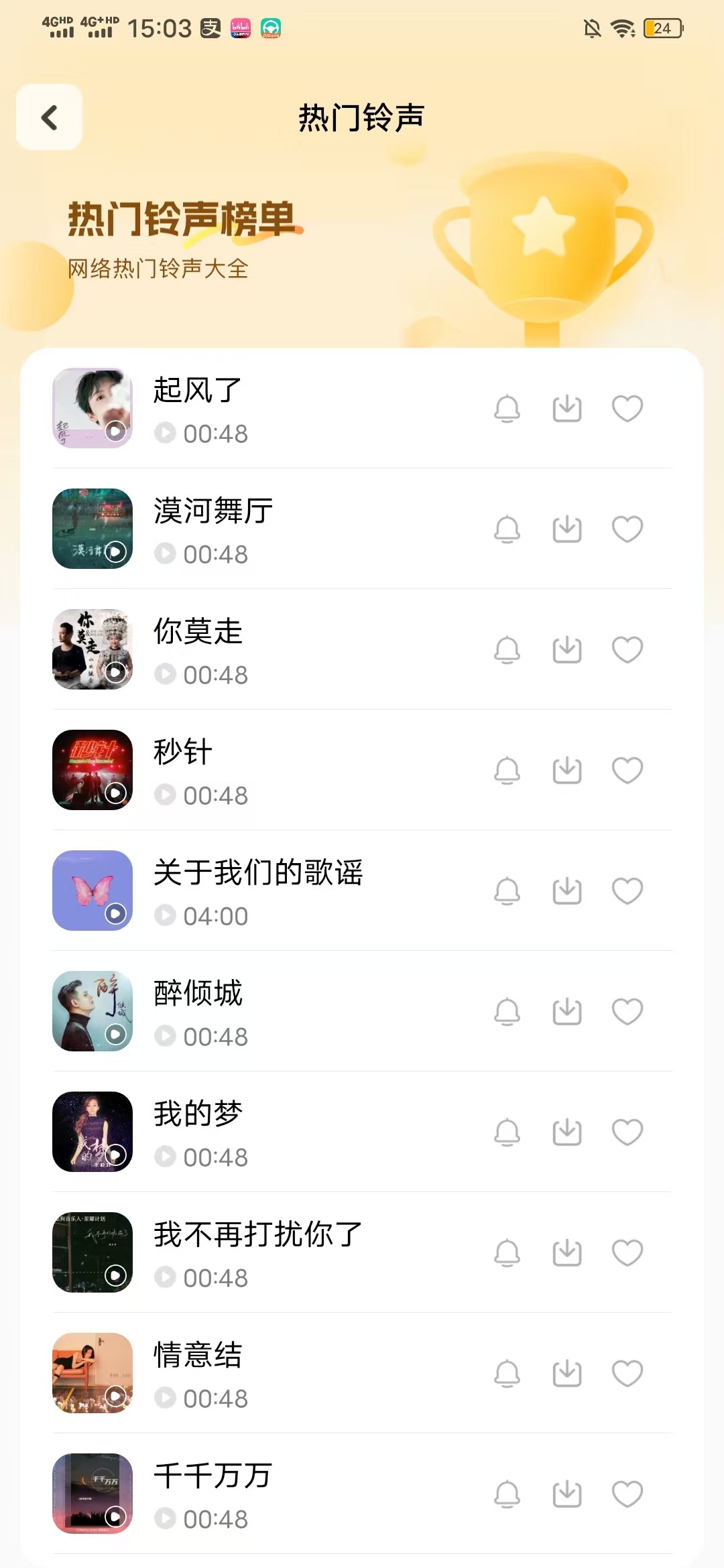The image size is (724, 1568).
Task: Heart the 千千万万 ringtone
Action: [627, 1494]
